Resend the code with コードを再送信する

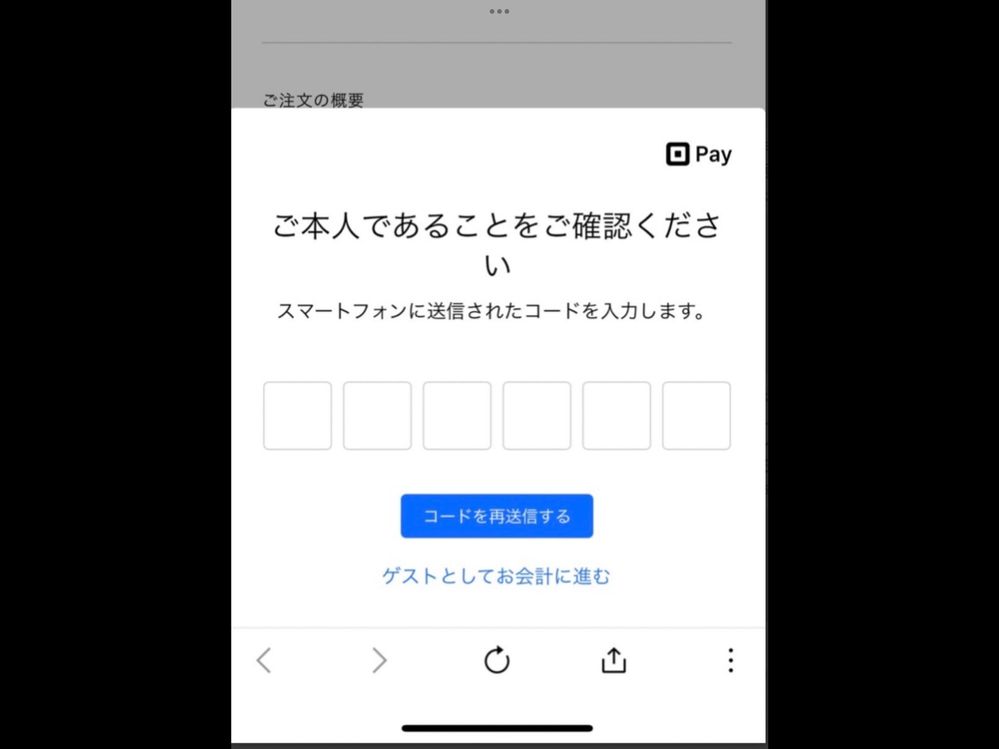[497, 516]
